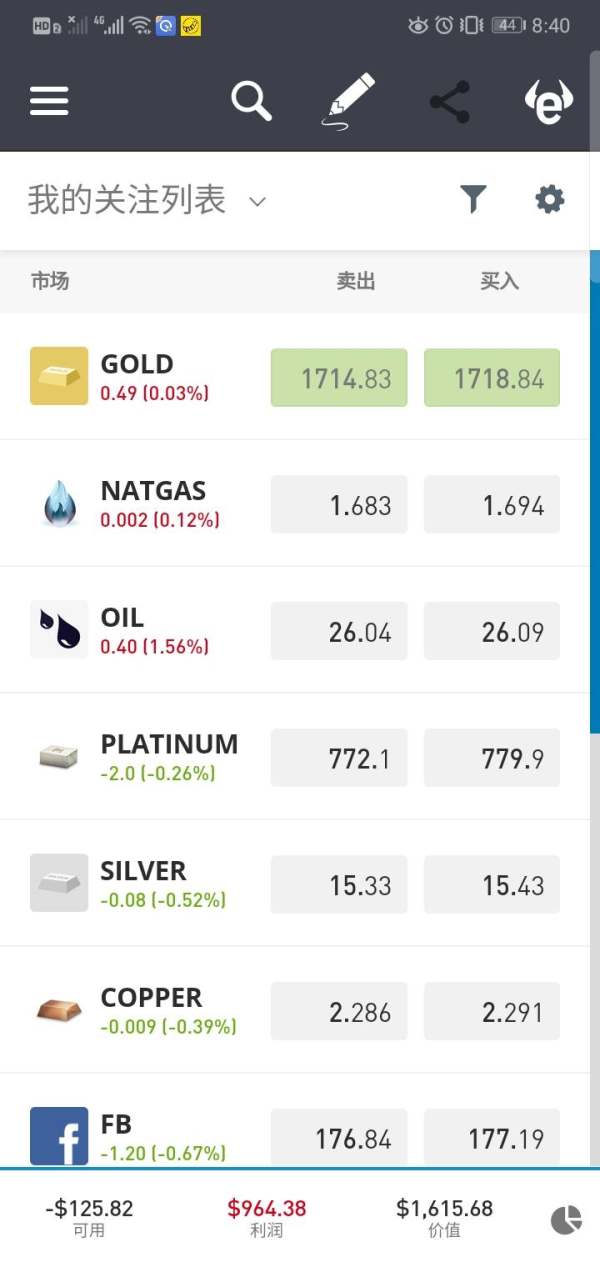Buy GOLD at 1718.84

[x=492, y=377]
